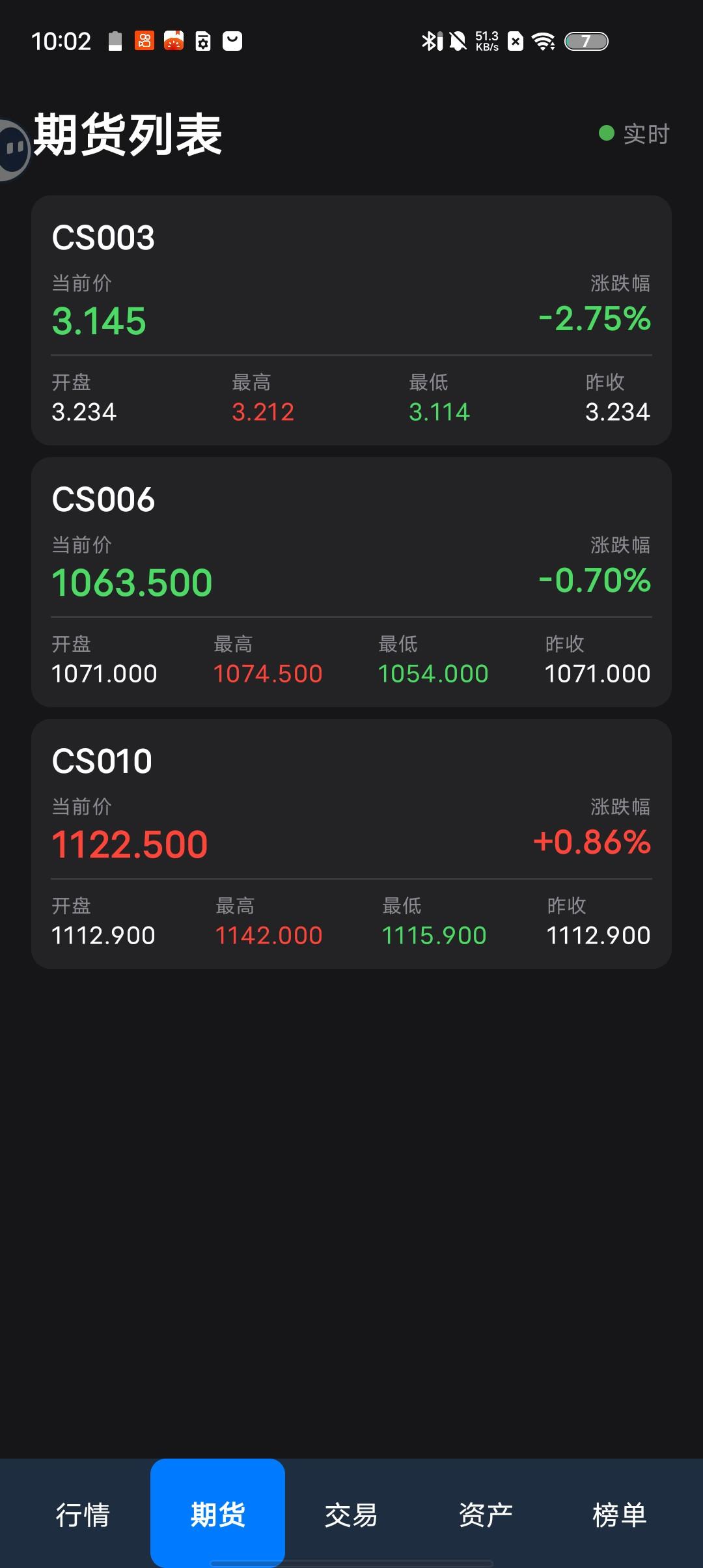Tap the battery indicator showing 7

pyautogui.click(x=586, y=40)
